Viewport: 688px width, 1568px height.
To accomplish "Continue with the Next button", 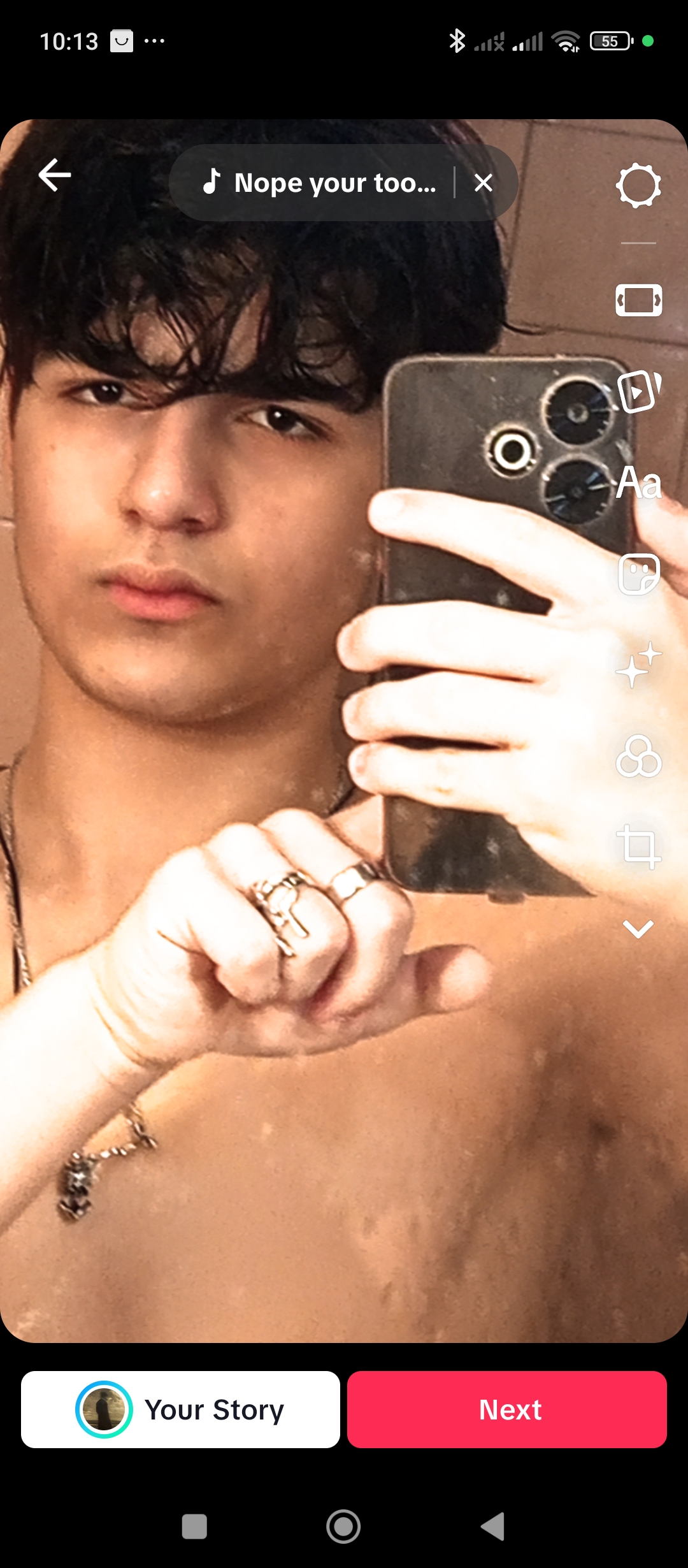I will tap(507, 1409).
